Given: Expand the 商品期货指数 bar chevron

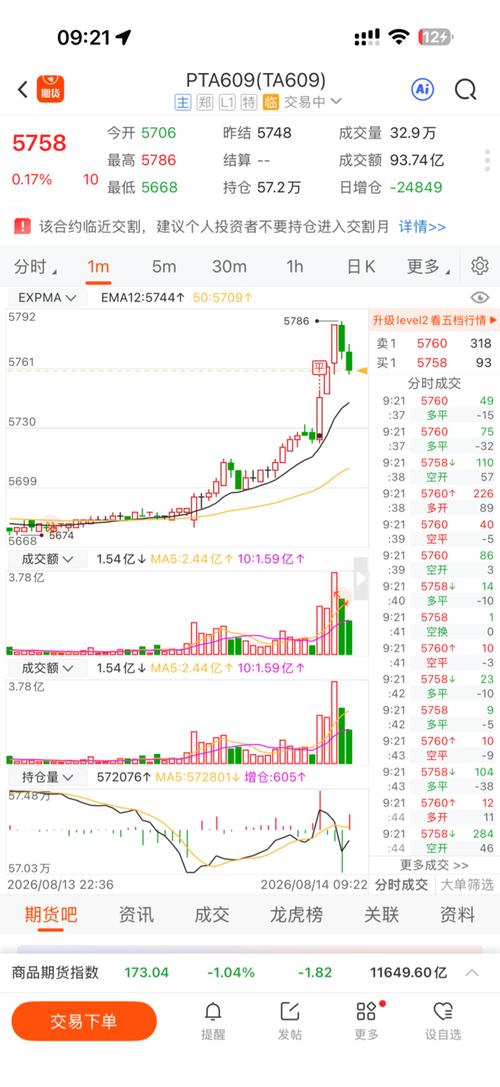Looking at the screenshot, I should click(472, 973).
